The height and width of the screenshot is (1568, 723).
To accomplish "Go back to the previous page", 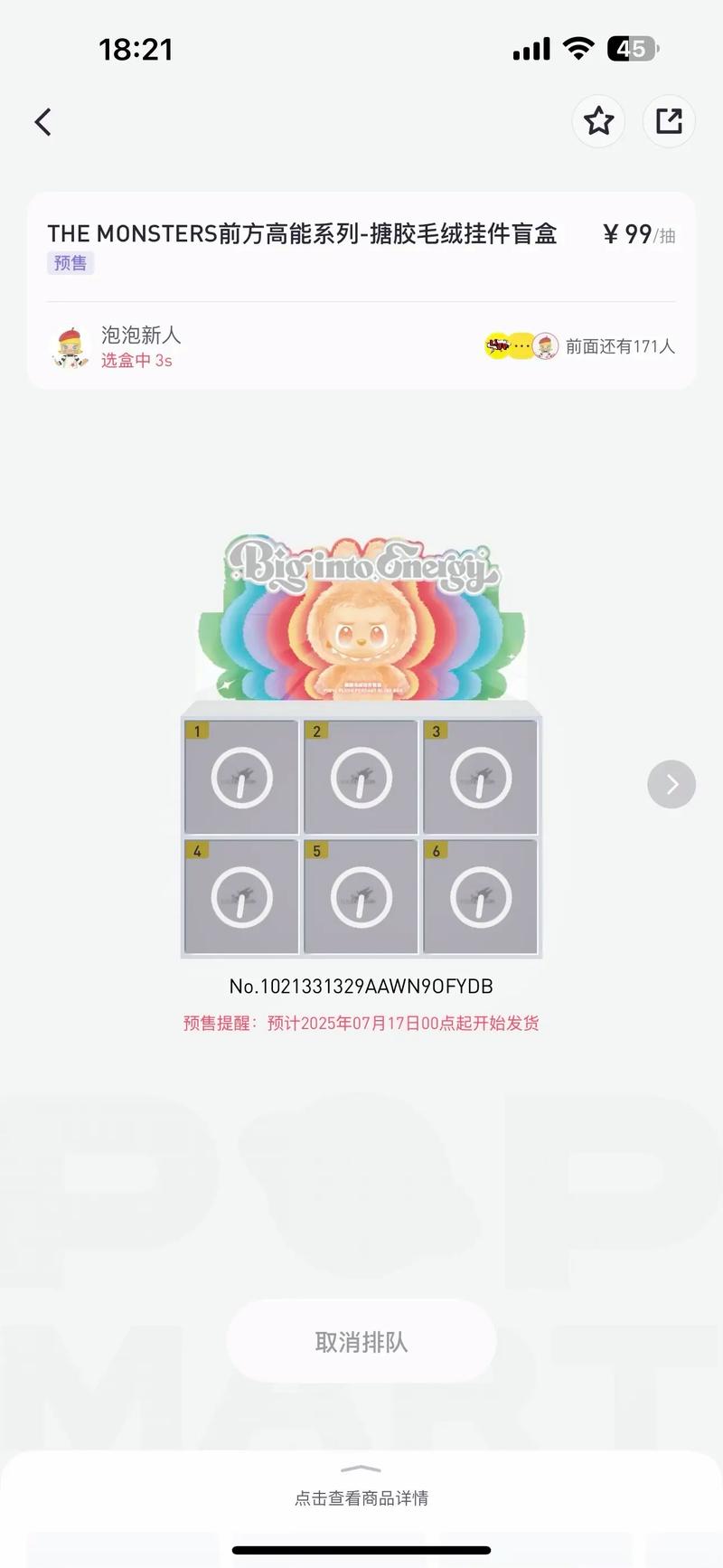I will click(x=42, y=122).
